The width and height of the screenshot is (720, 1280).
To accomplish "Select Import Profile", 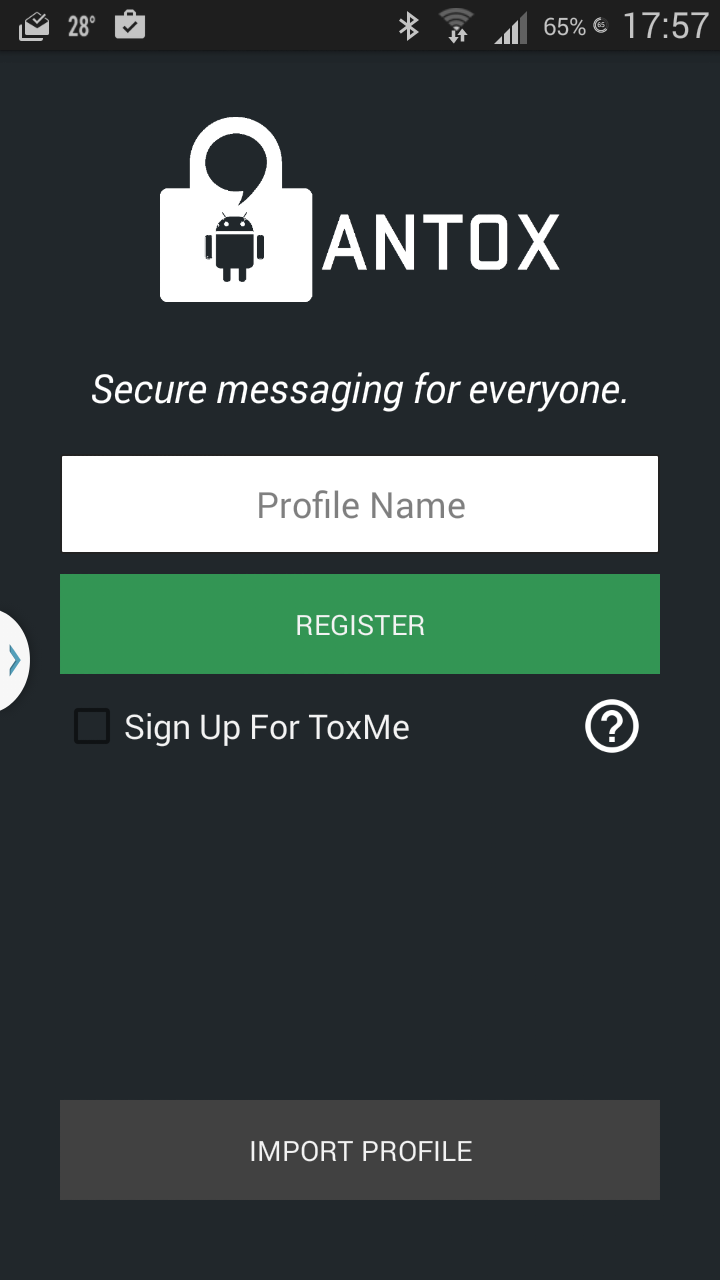I will (360, 1150).
